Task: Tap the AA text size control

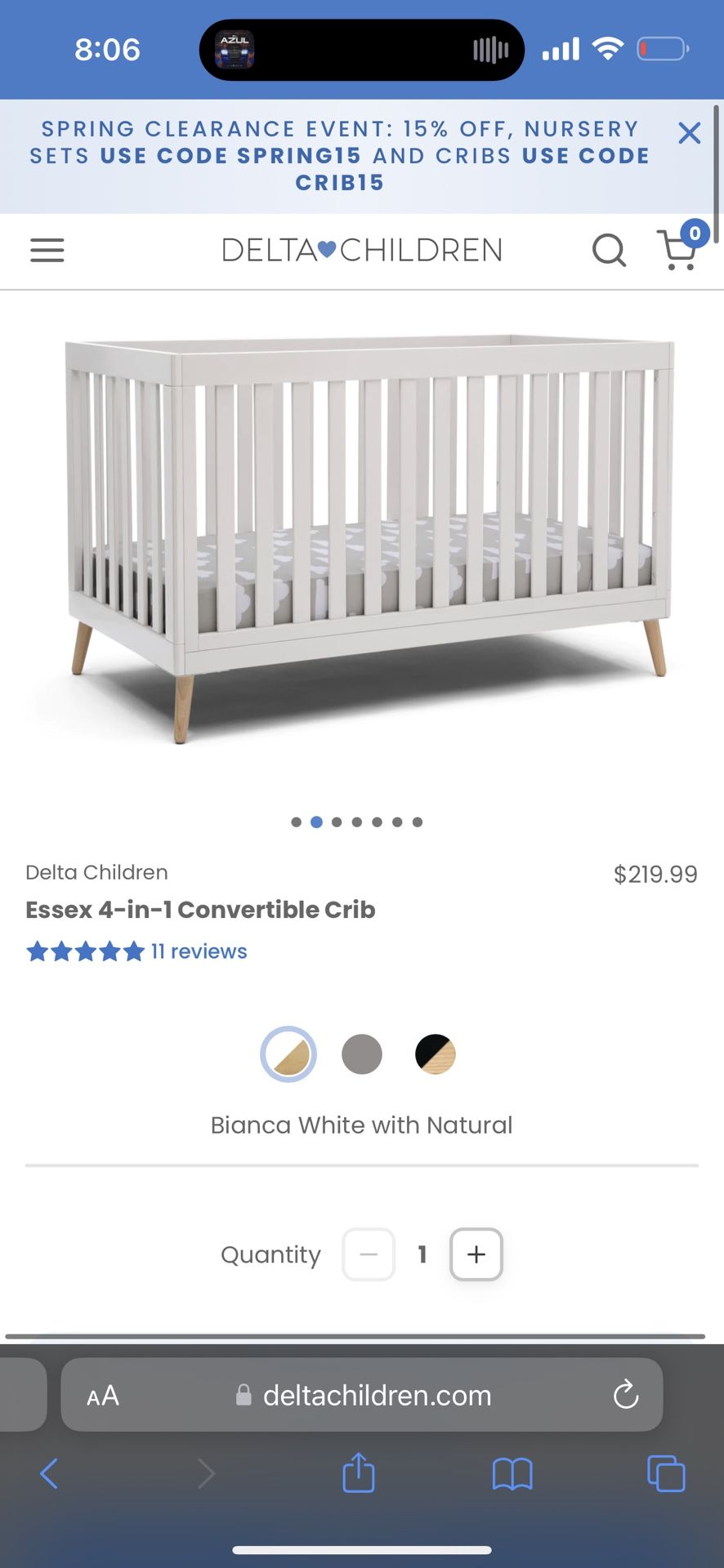Action: tap(103, 1396)
